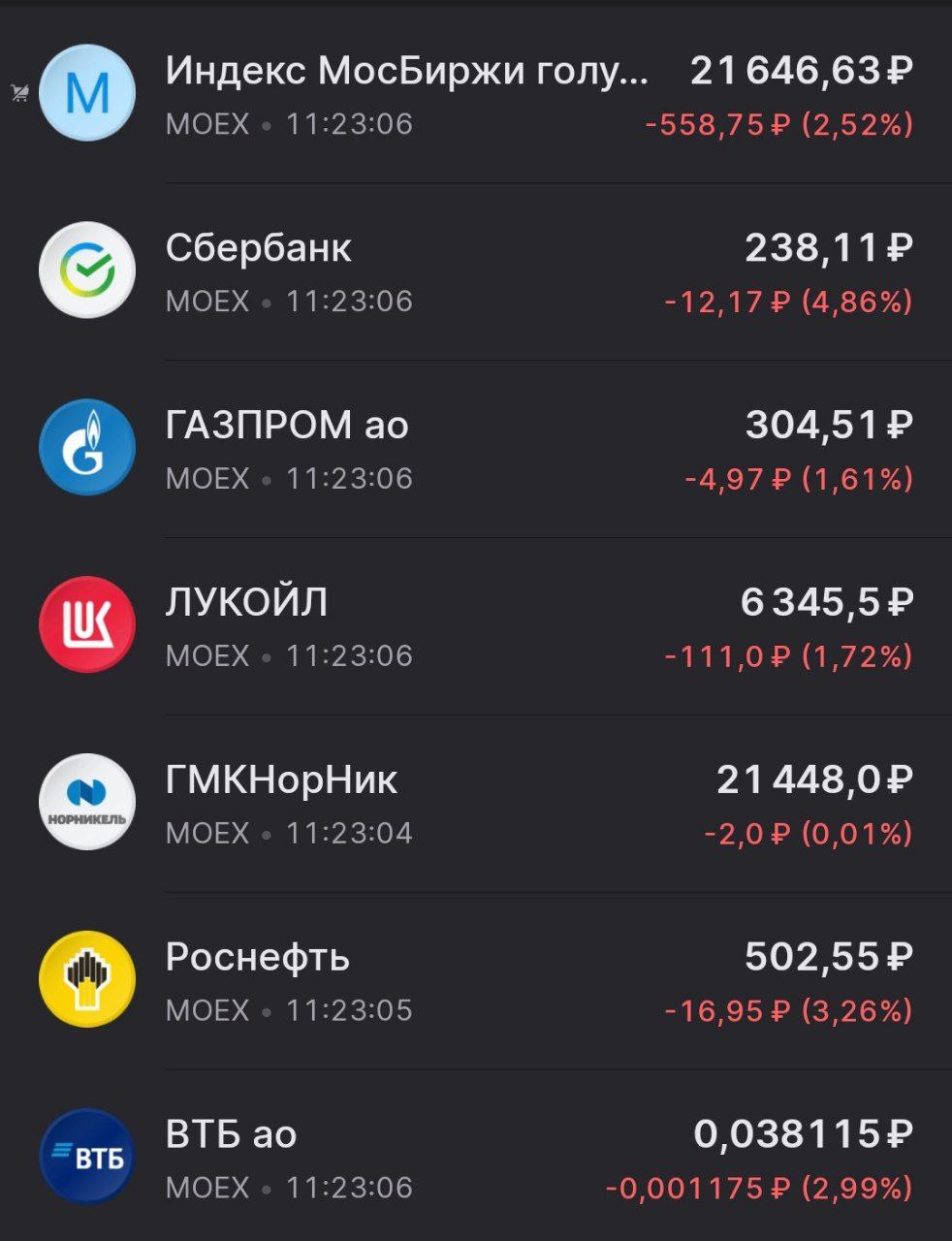The height and width of the screenshot is (1241, 952).
Task: Click the Sberbank green checkmark logo
Action: pos(87,270)
